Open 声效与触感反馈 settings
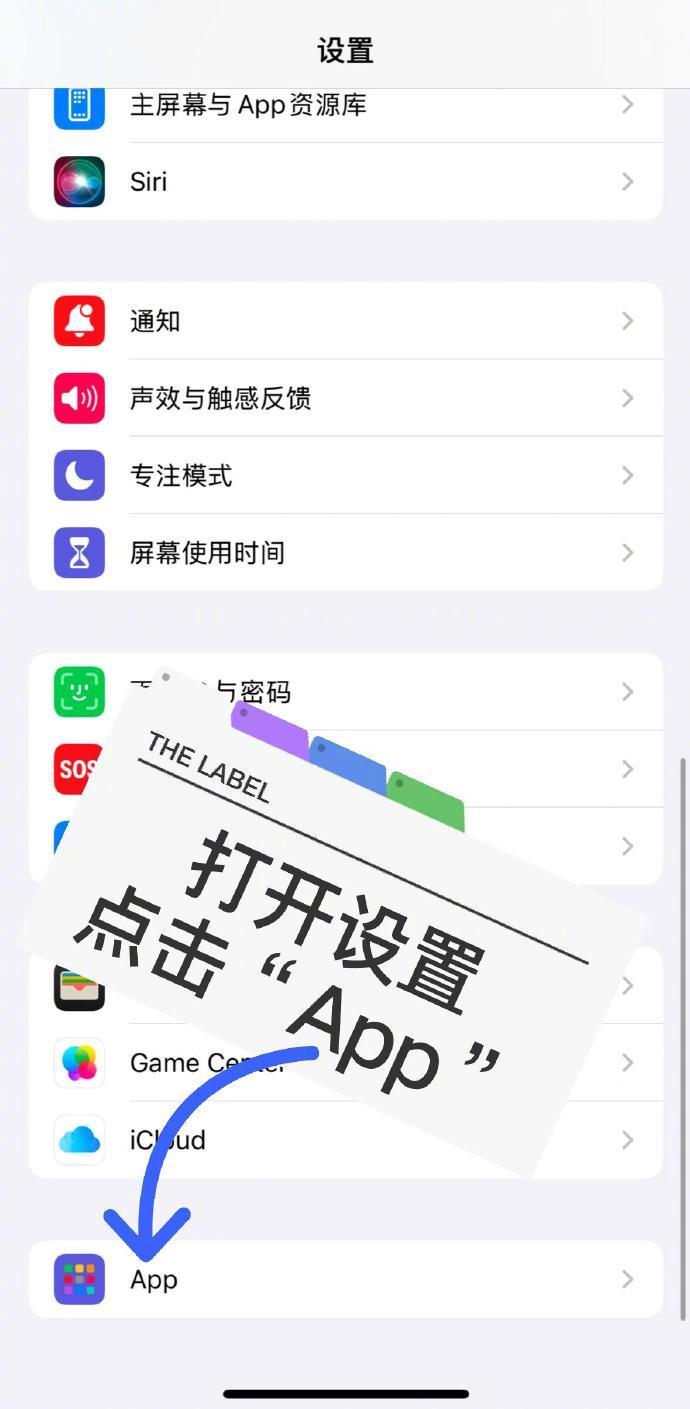This screenshot has height=1409, width=690. (345, 398)
